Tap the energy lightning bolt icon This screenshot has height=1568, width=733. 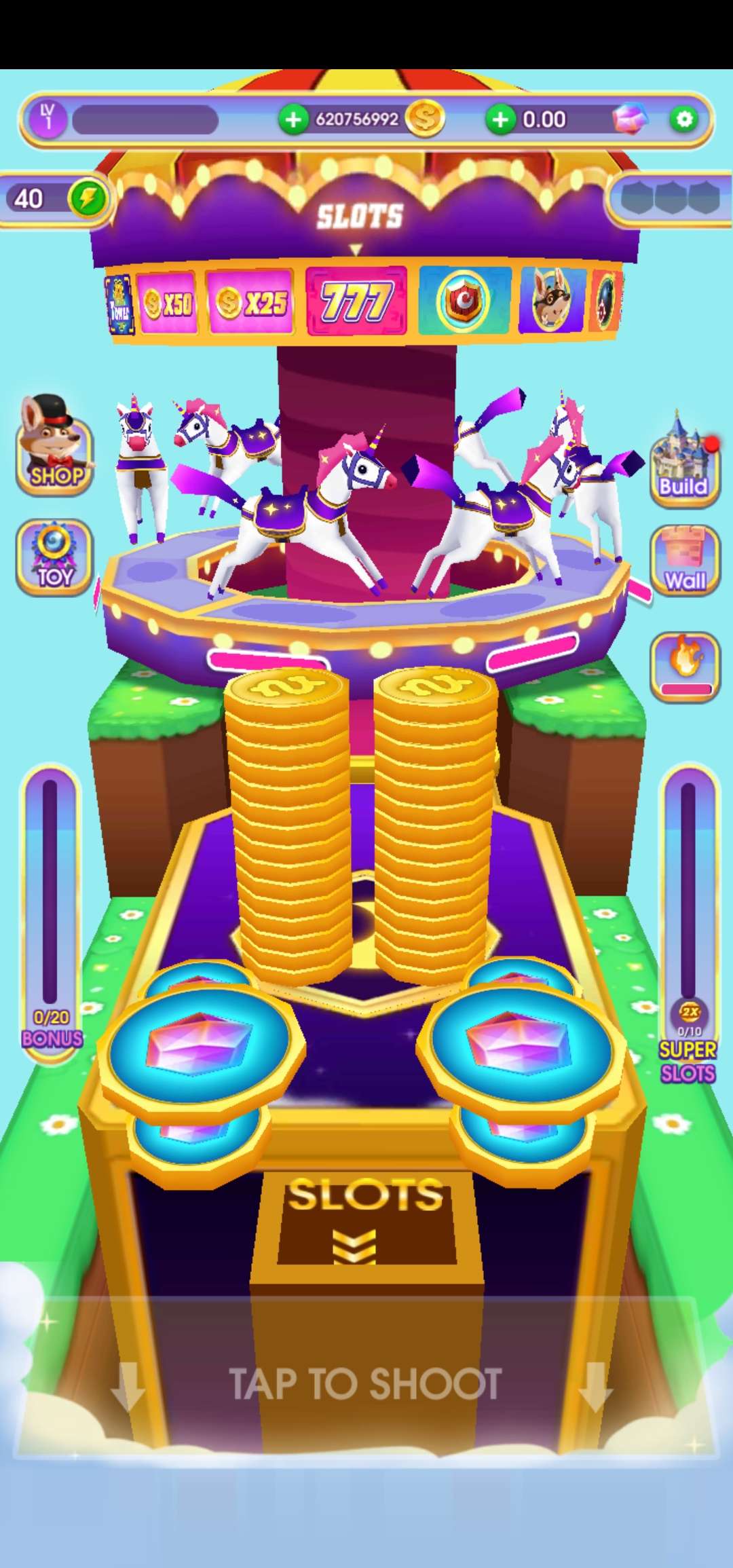tap(89, 199)
